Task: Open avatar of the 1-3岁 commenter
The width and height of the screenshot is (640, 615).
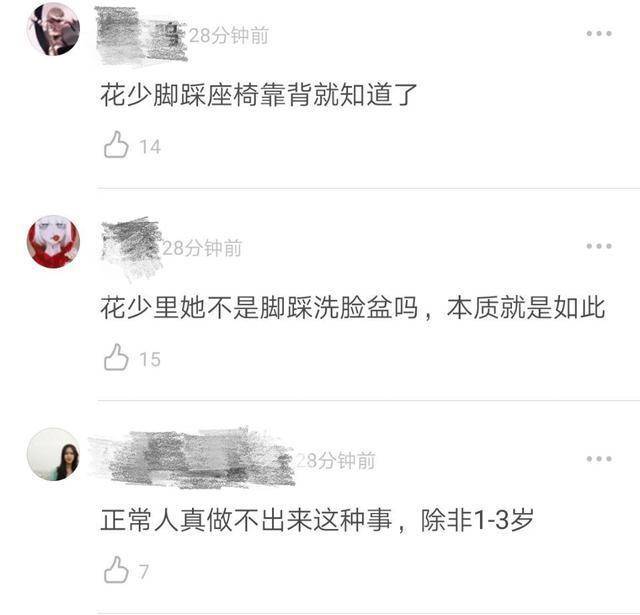Action: click(x=53, y=455)
